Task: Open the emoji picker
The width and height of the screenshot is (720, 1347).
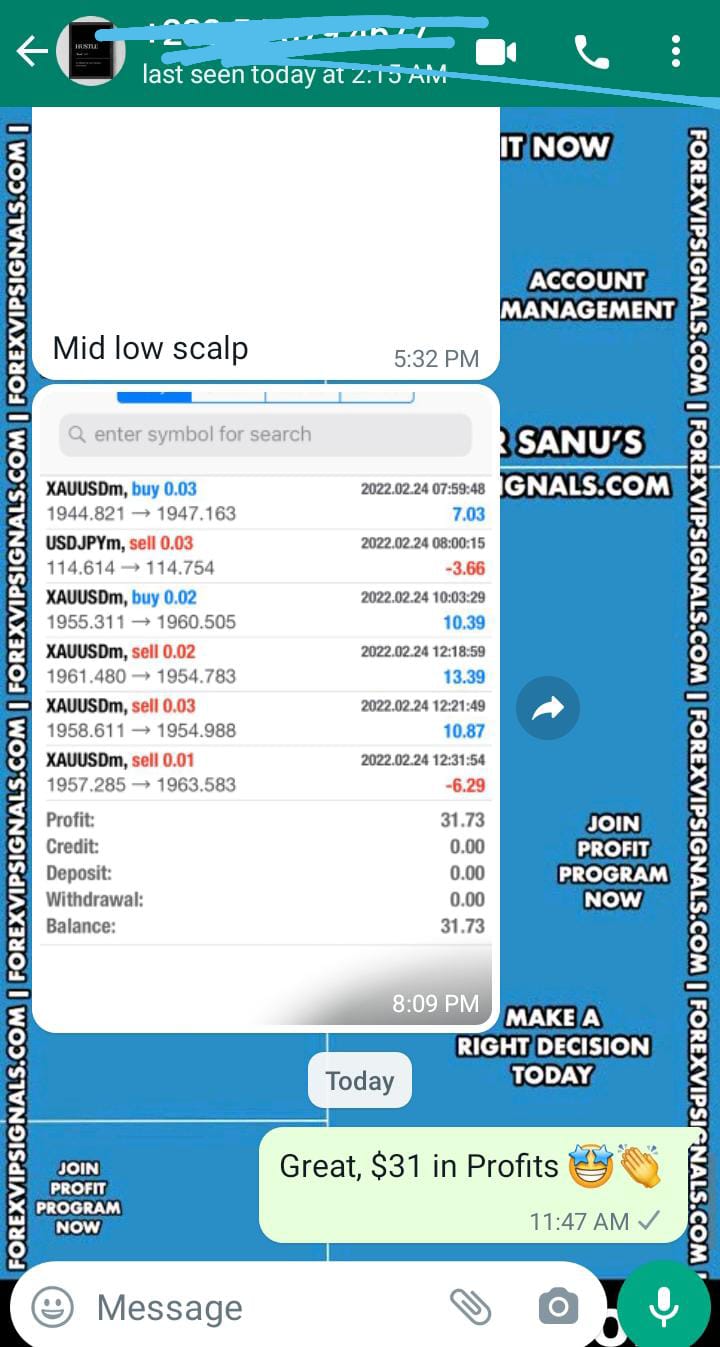Action: pos(52,1306)
